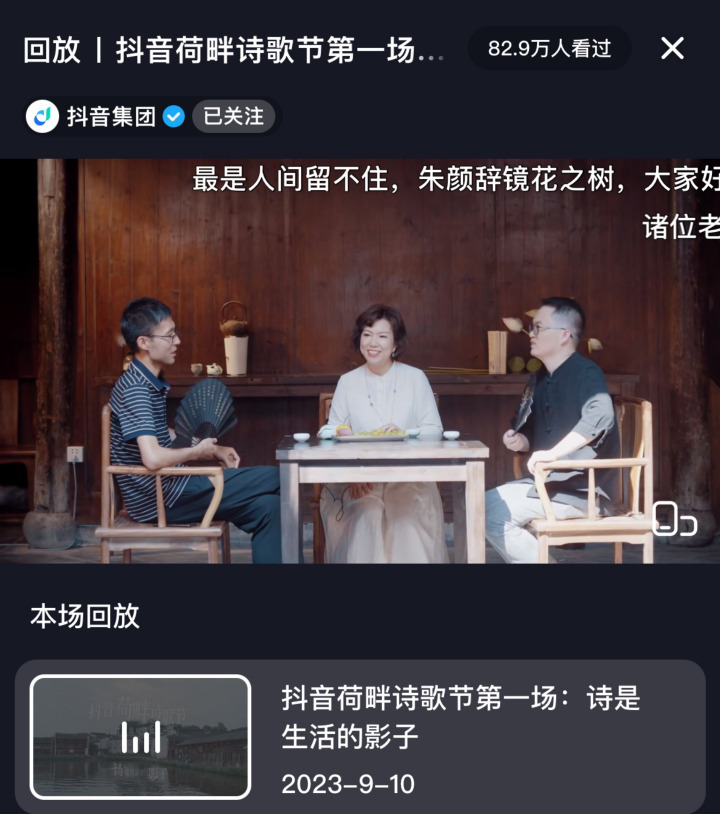Open 抖音集团 account profile

110,117
